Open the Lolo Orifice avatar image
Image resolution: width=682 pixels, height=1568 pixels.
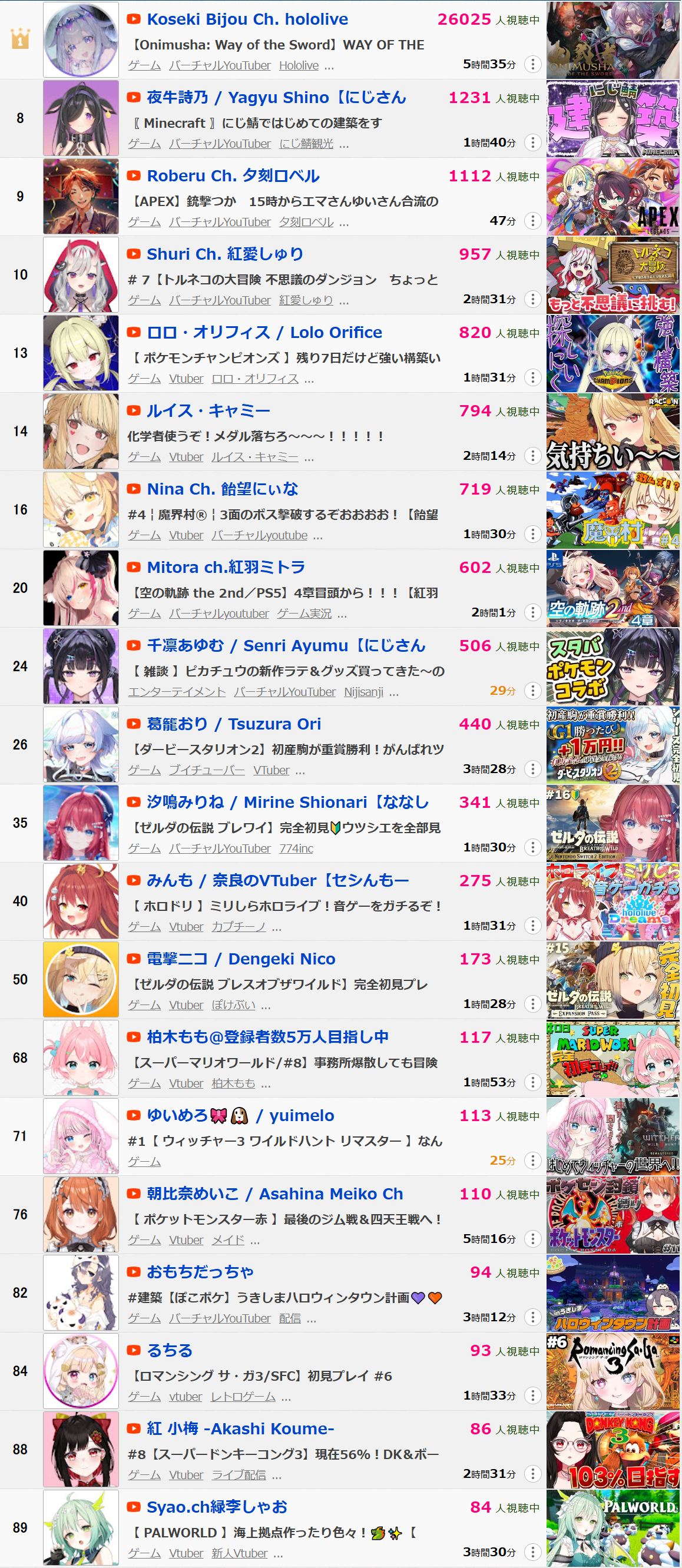click(x=81, y=353)
